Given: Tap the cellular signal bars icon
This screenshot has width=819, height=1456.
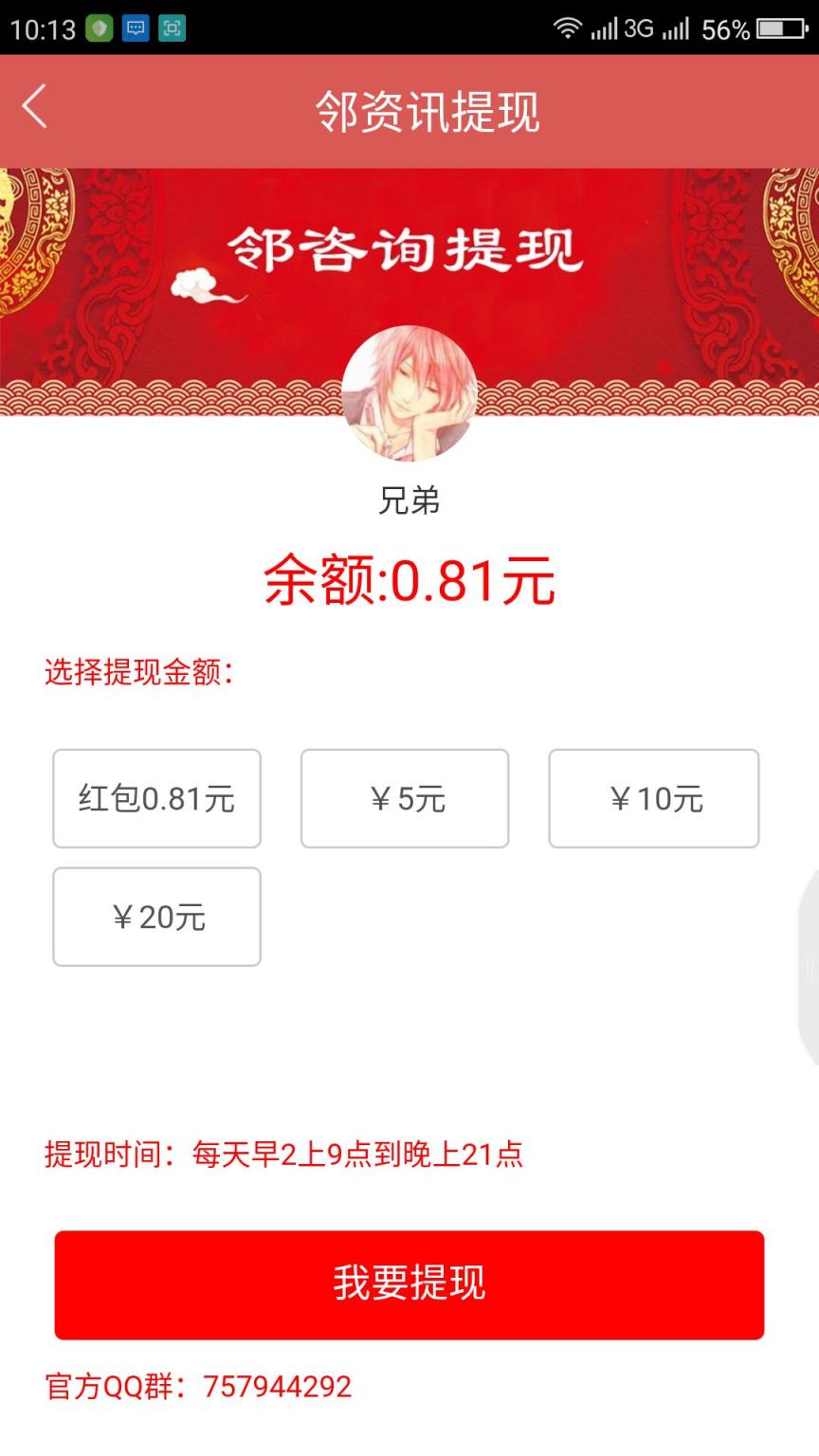Looking at the screenshot, I should point(604,28).
